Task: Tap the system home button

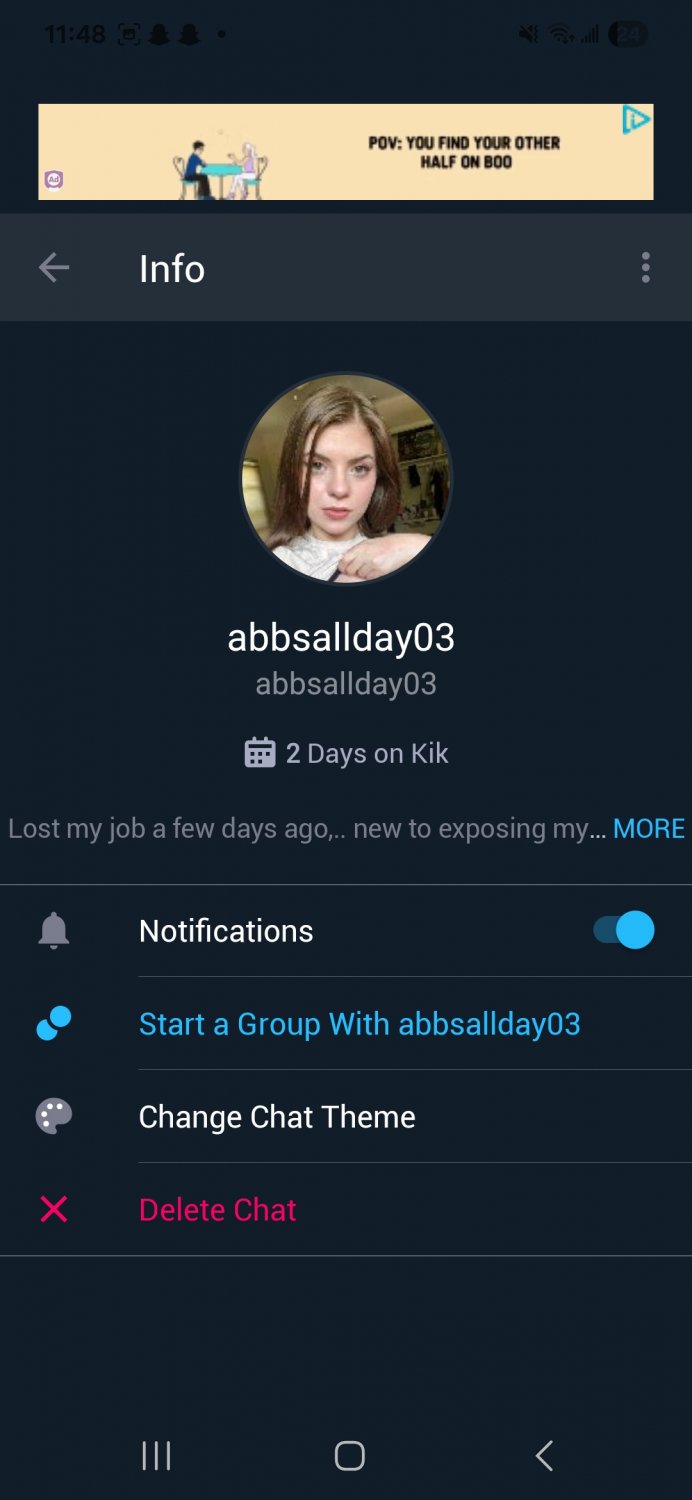Action: (349, 1456)
